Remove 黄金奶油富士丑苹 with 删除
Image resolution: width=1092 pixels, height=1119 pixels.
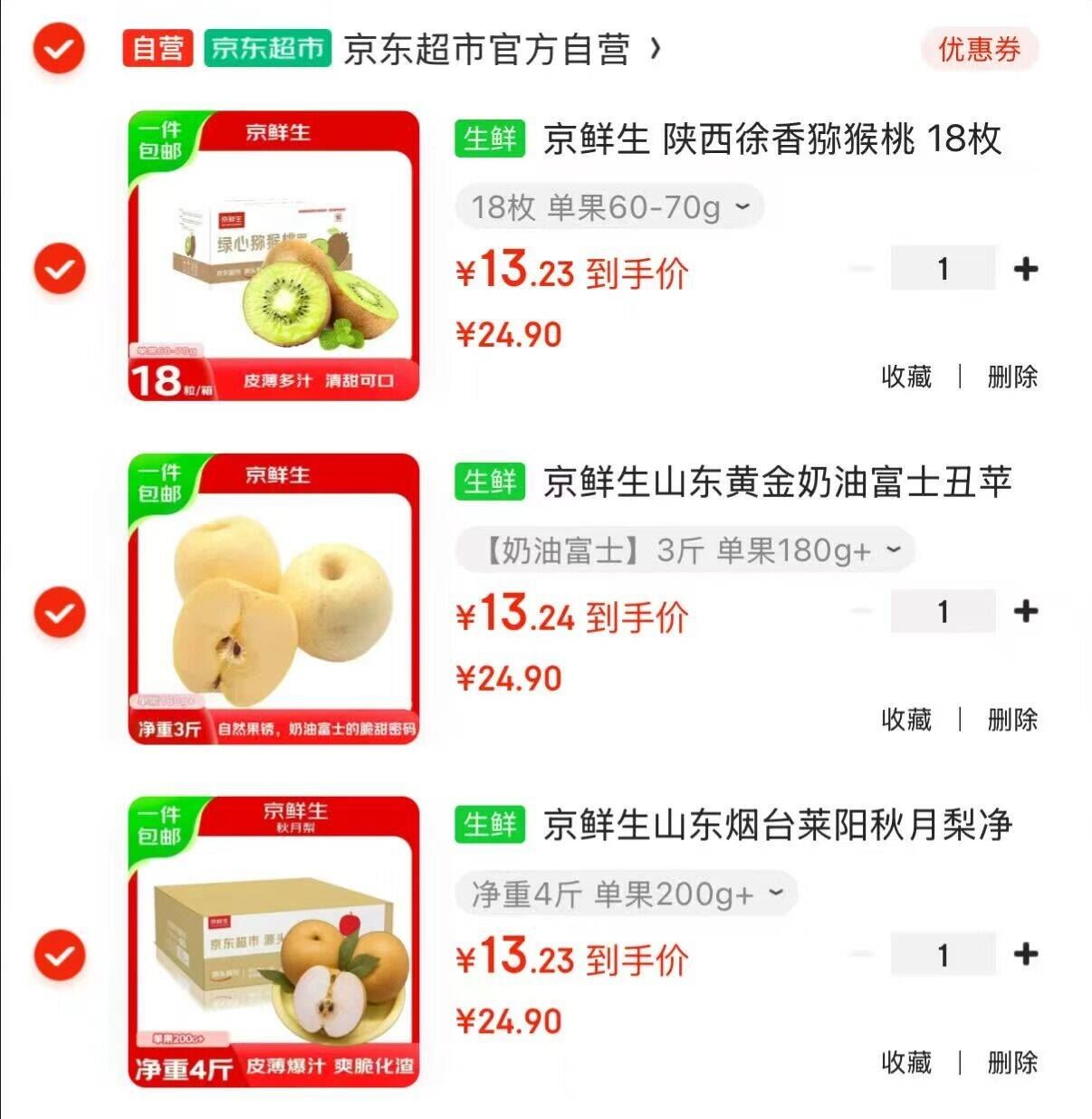(x=1012, y=720)
